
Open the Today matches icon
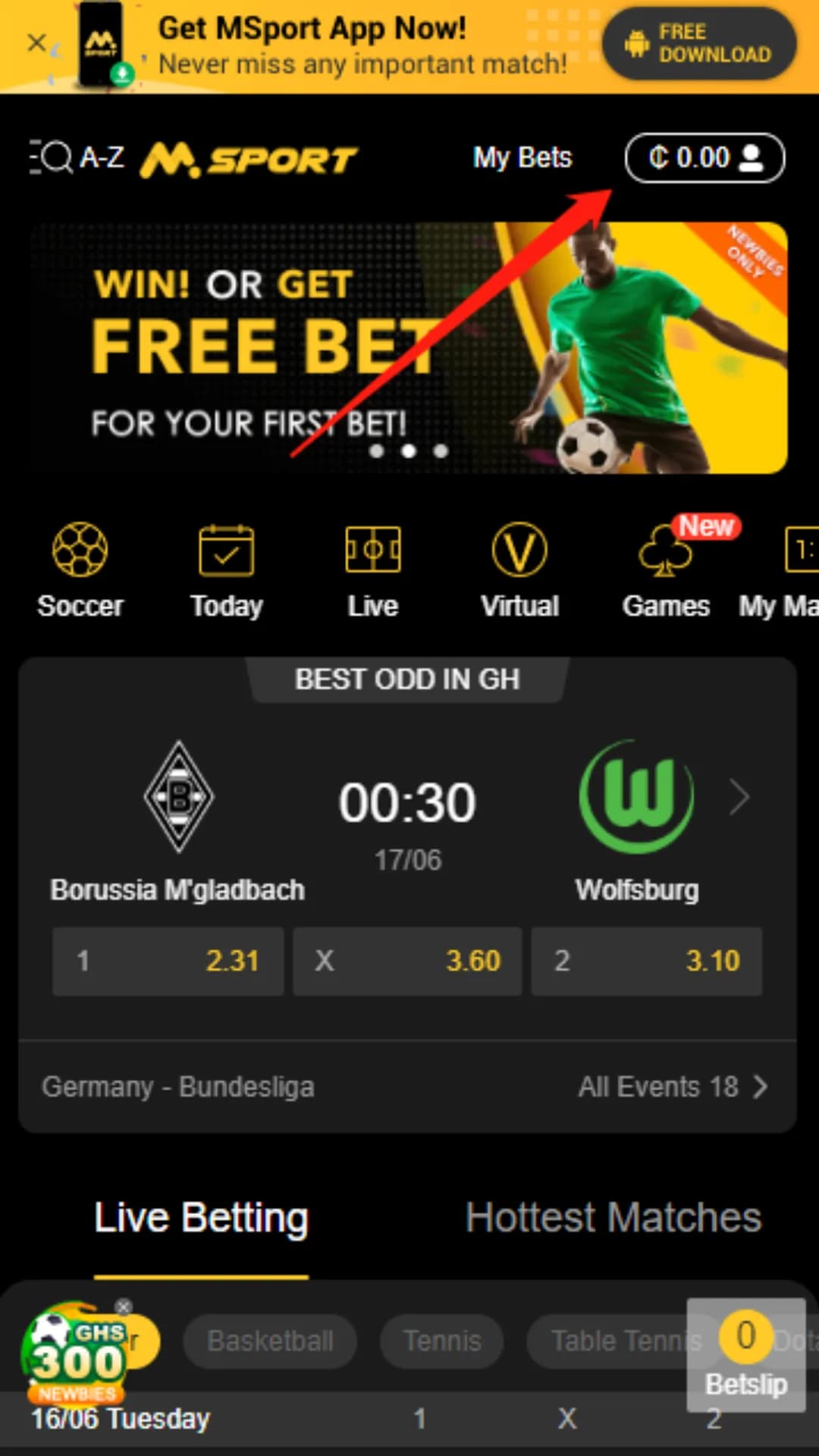pos(225,551)
